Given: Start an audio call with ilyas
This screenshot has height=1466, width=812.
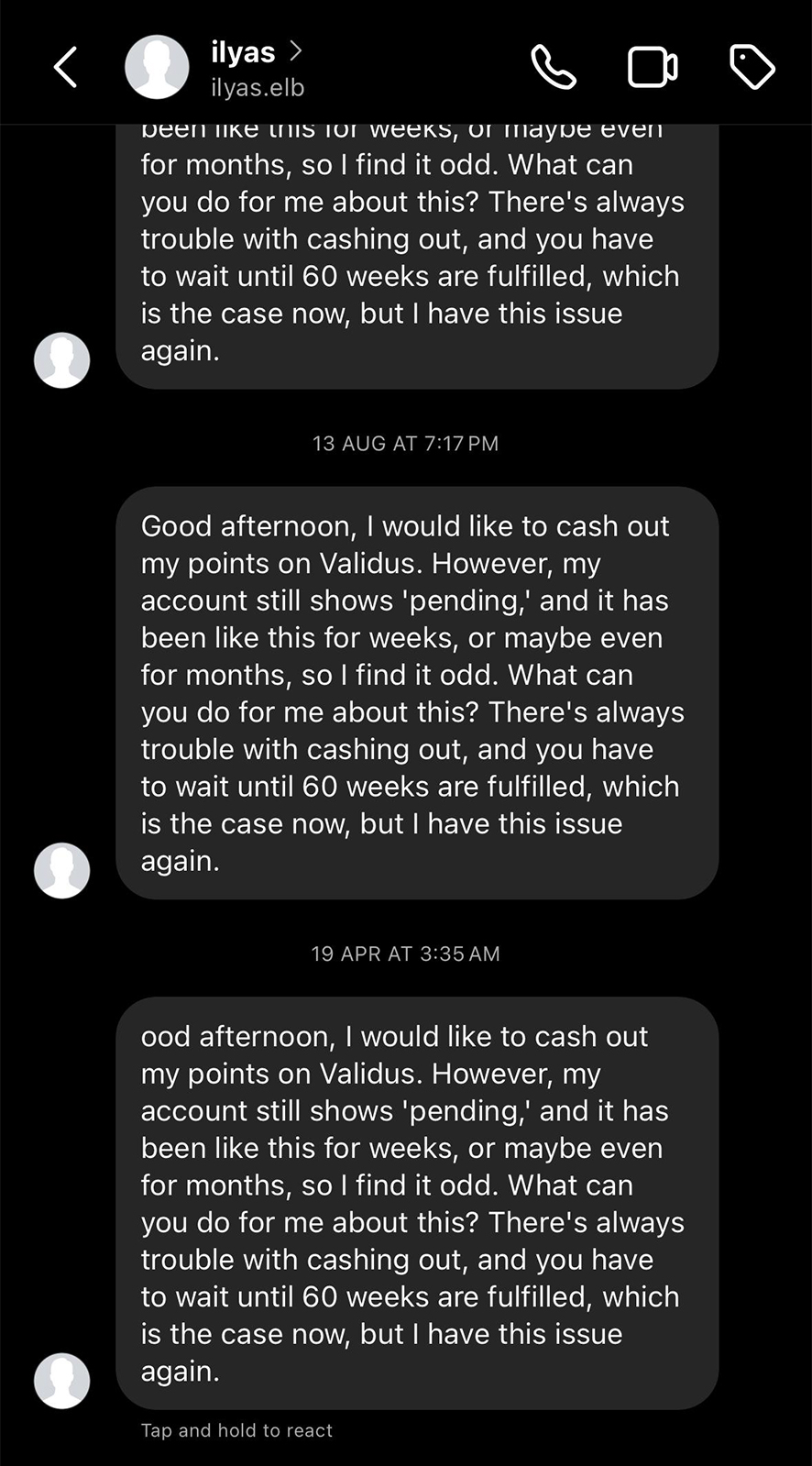Looking at the screenshot, I should tap(554, 67).
